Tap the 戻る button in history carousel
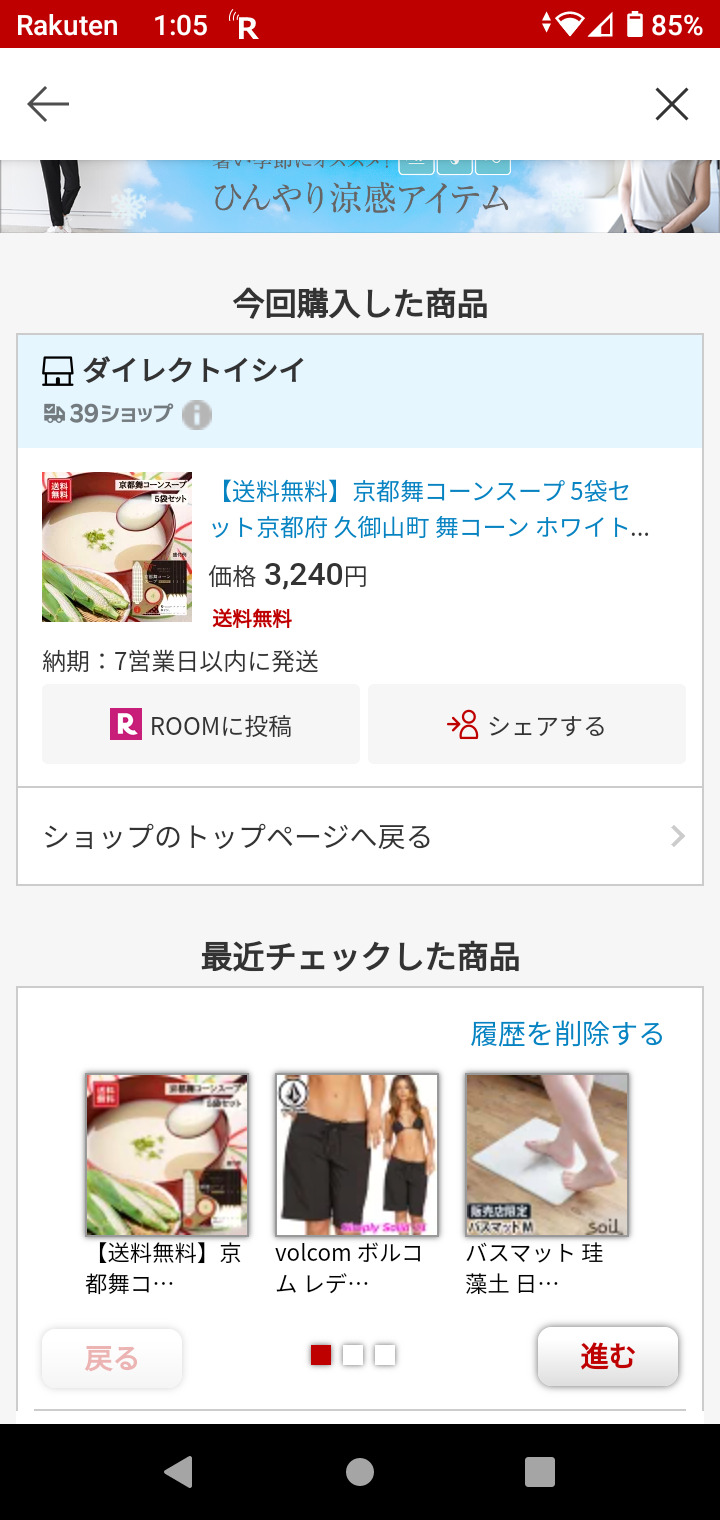Image resolution: width=720 pixels, height=1520 pixels. (x=112, y=1358)
